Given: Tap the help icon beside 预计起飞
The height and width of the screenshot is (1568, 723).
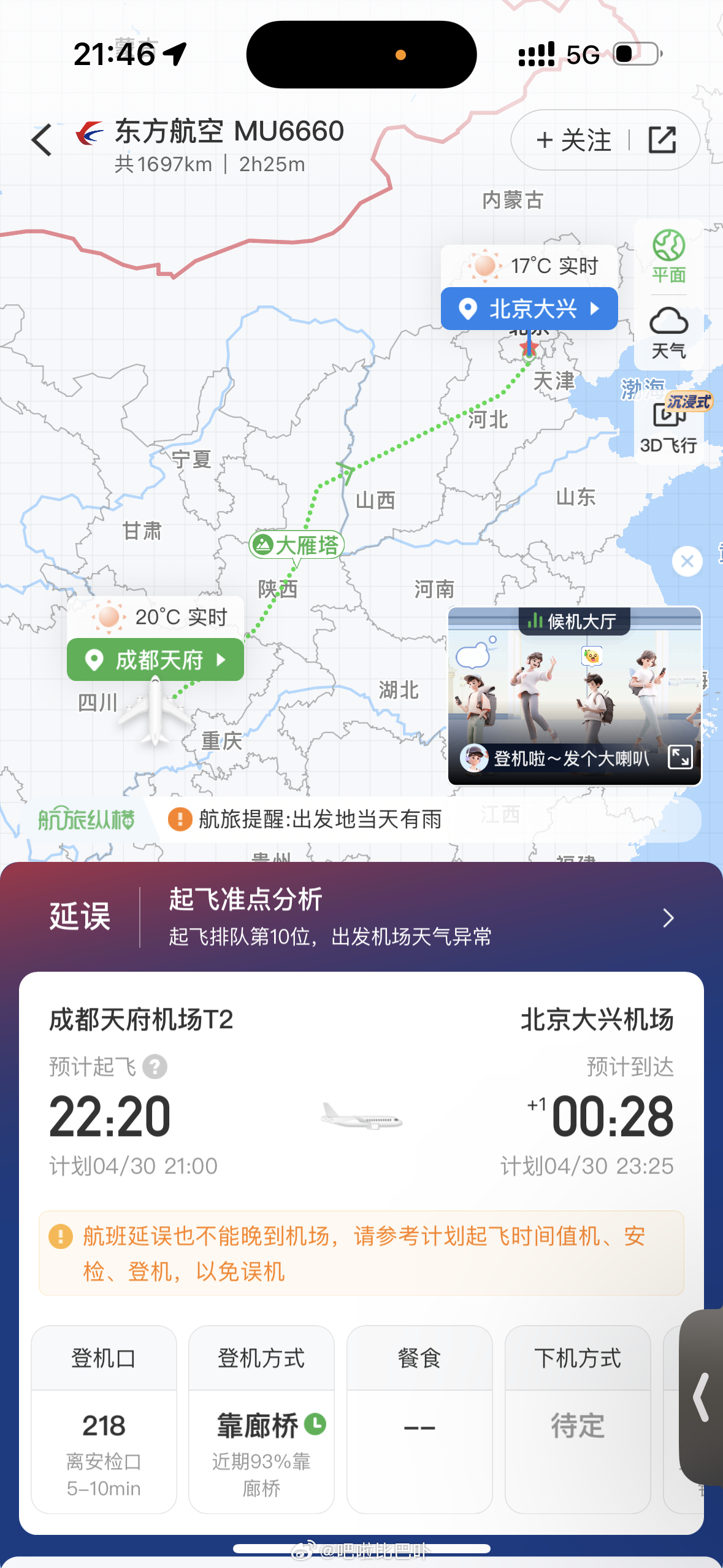Looking at the screenshot, I should click(155, 1067).
